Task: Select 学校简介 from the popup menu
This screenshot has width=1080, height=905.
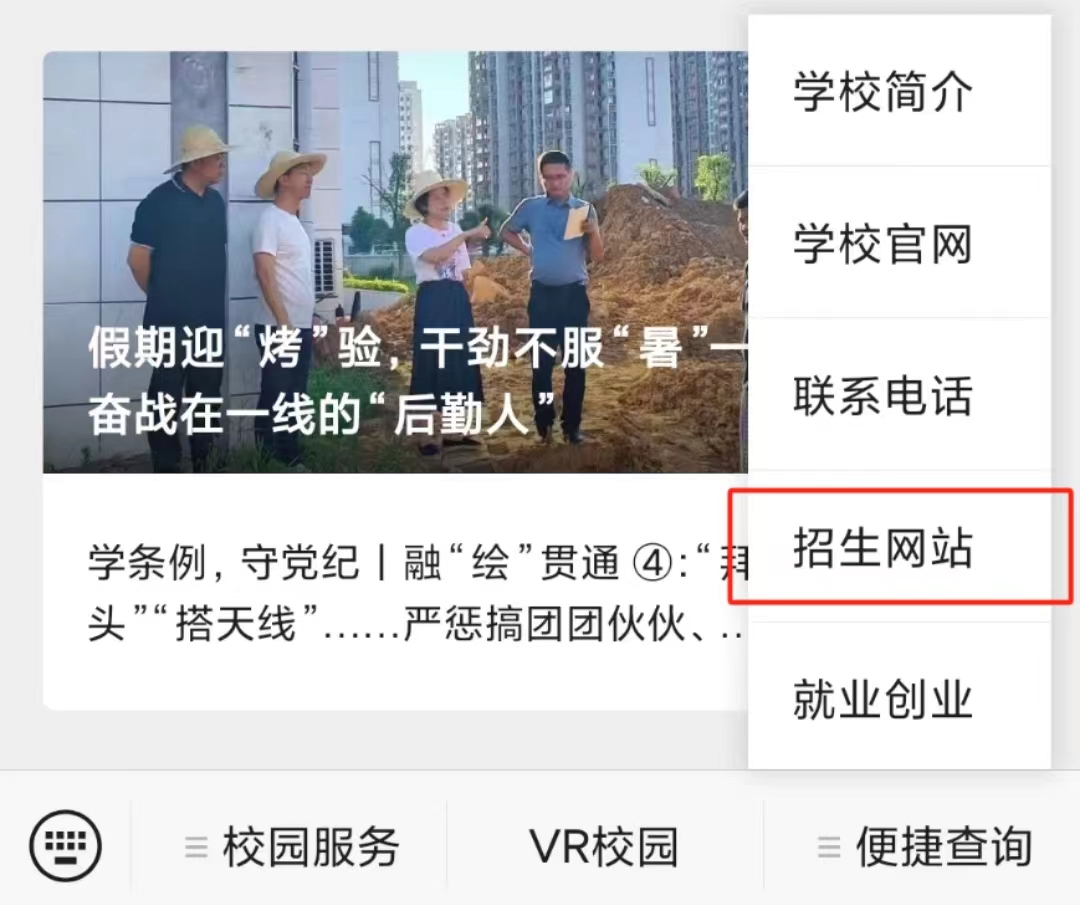Action: pos(882,93)
